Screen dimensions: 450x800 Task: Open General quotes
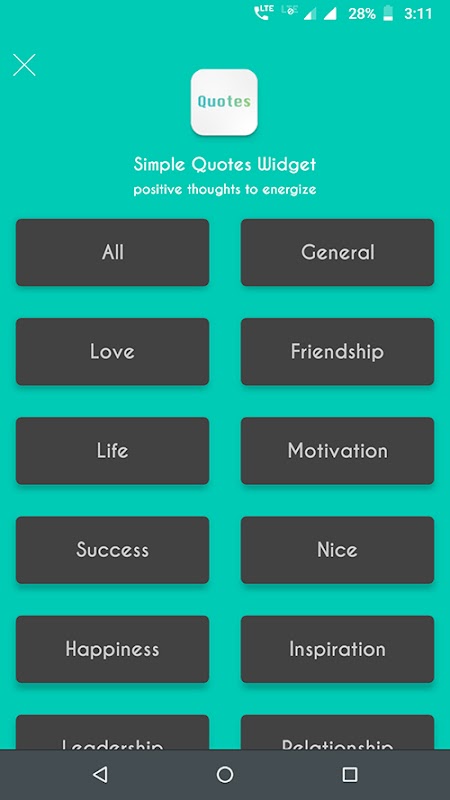click(337, 253)
